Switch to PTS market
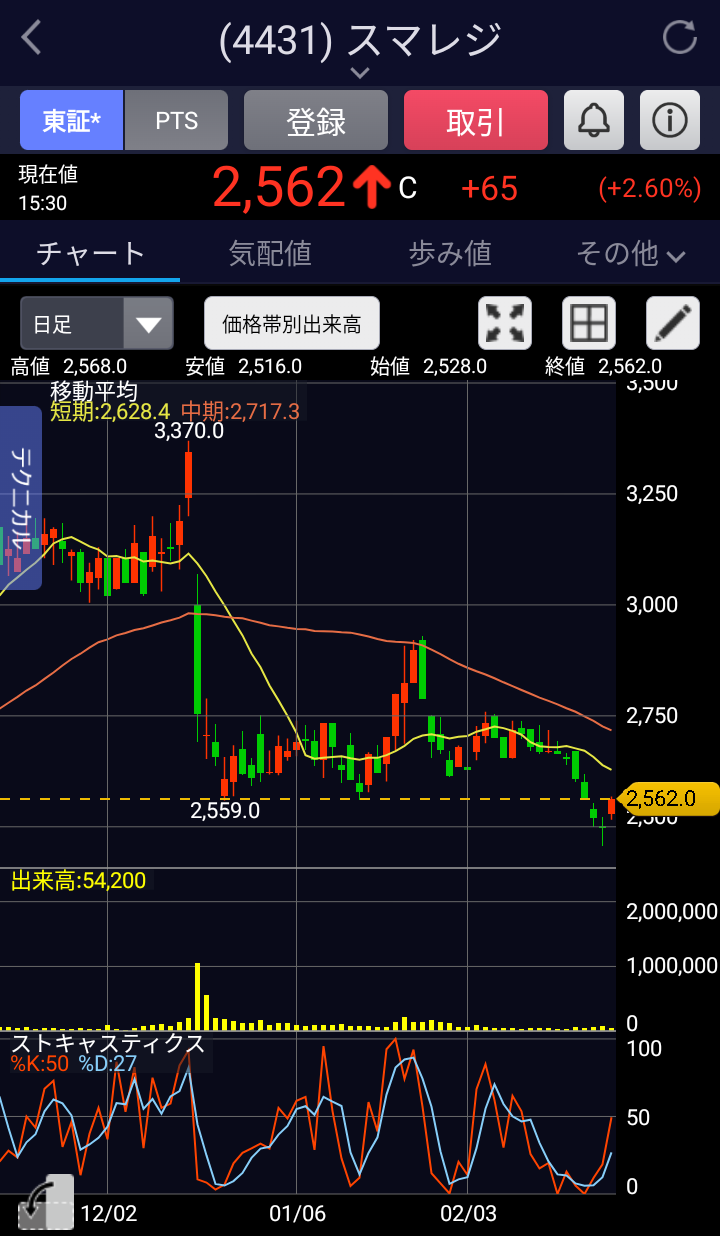Image resolution: width=720 pixels, height=1236 pixels. [177, 121]
